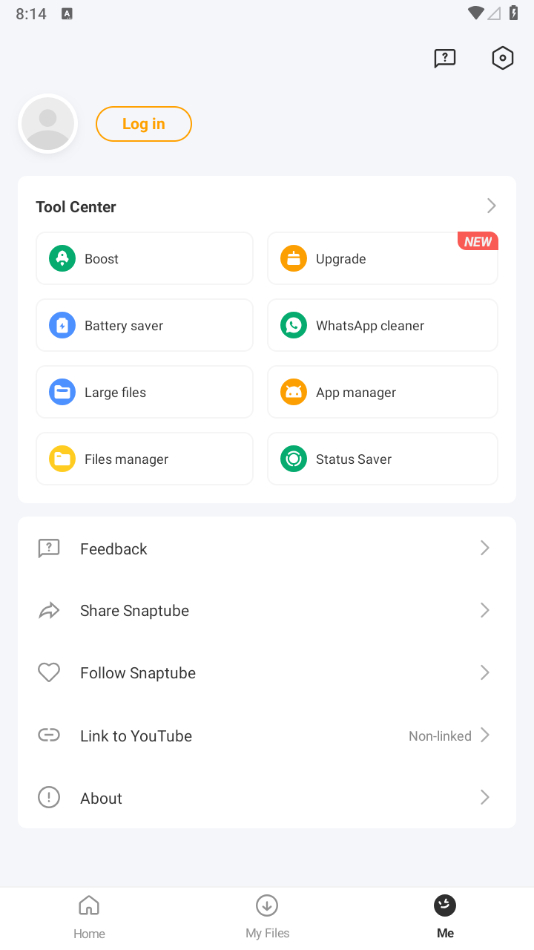
Task: Open Status Saver
Action: pos(382,459)
